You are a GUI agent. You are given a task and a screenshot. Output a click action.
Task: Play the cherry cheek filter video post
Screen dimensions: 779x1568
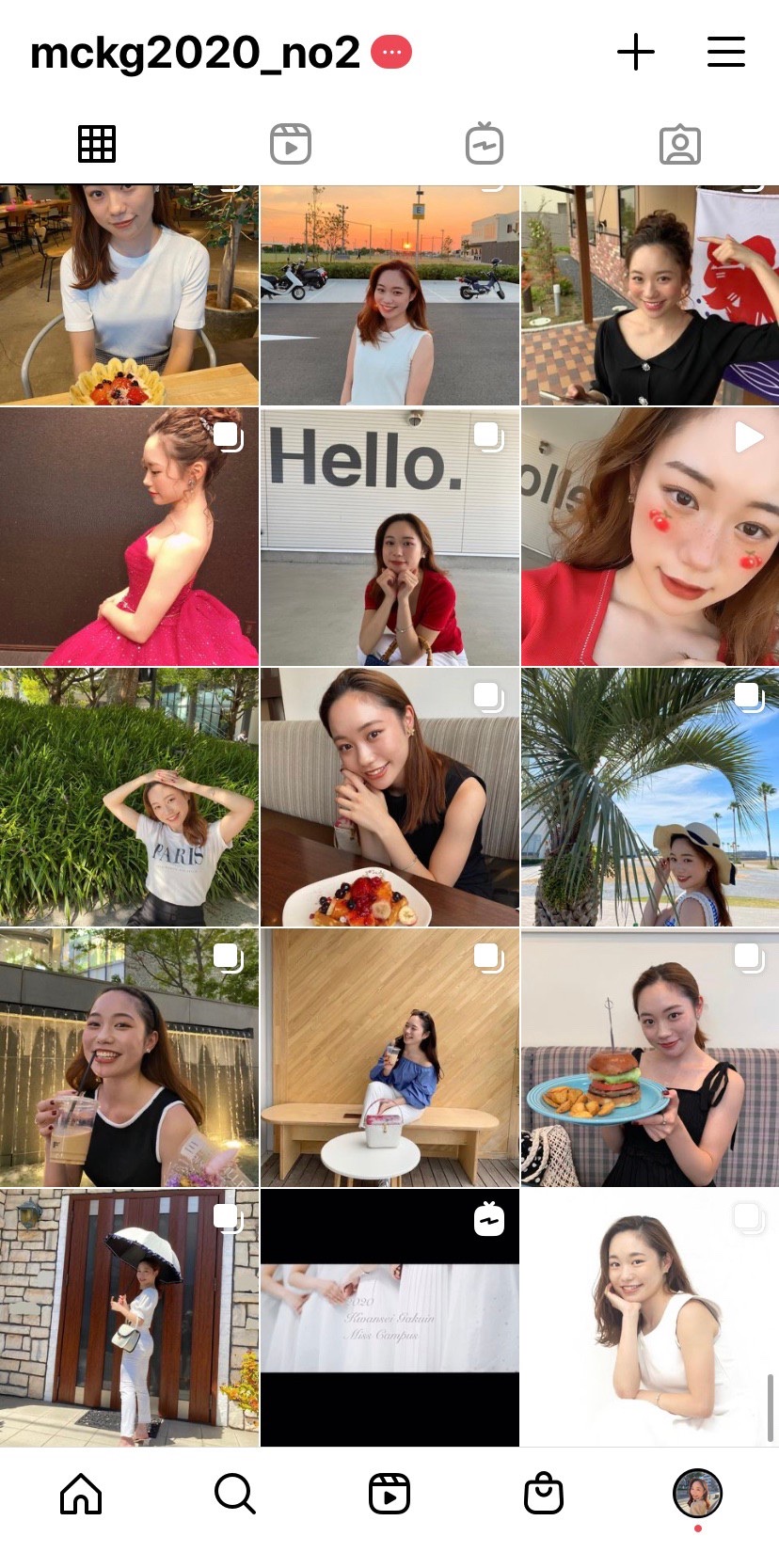pyautogui.click(x=650, y=537)
